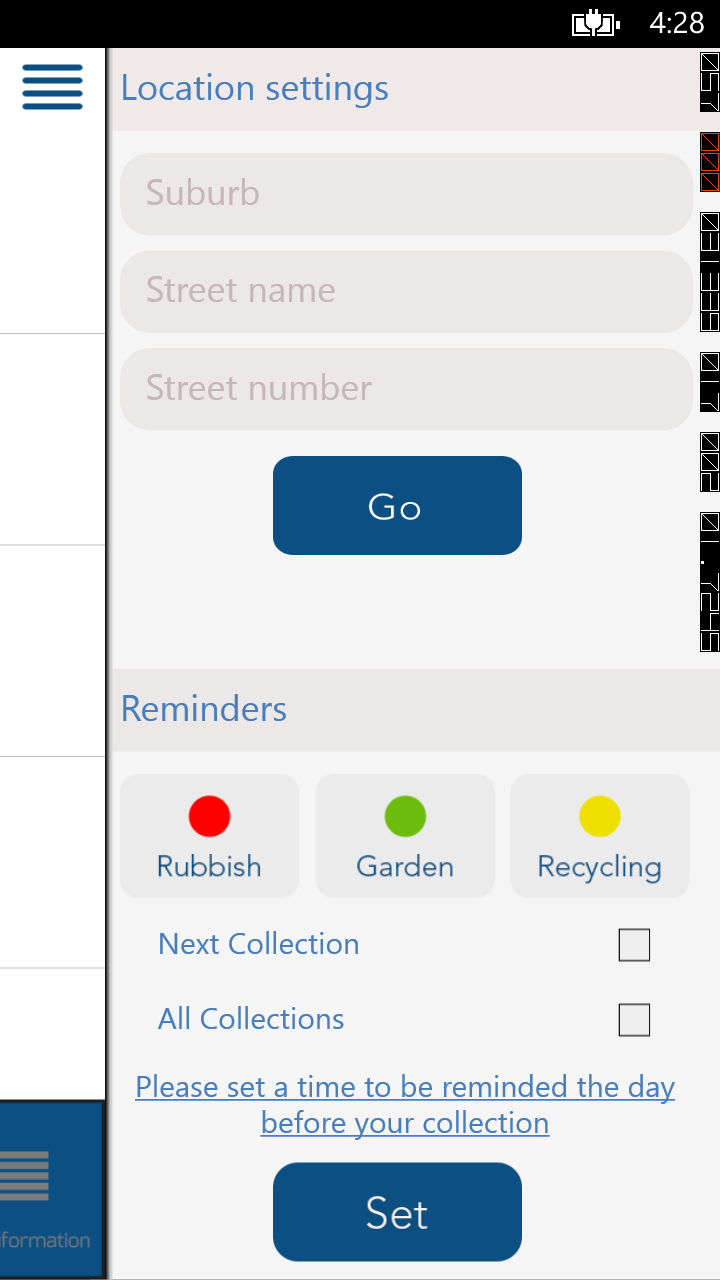The image size is (720, 1280).
Task: Tap the Set button
Action: tap(397, 1212)
